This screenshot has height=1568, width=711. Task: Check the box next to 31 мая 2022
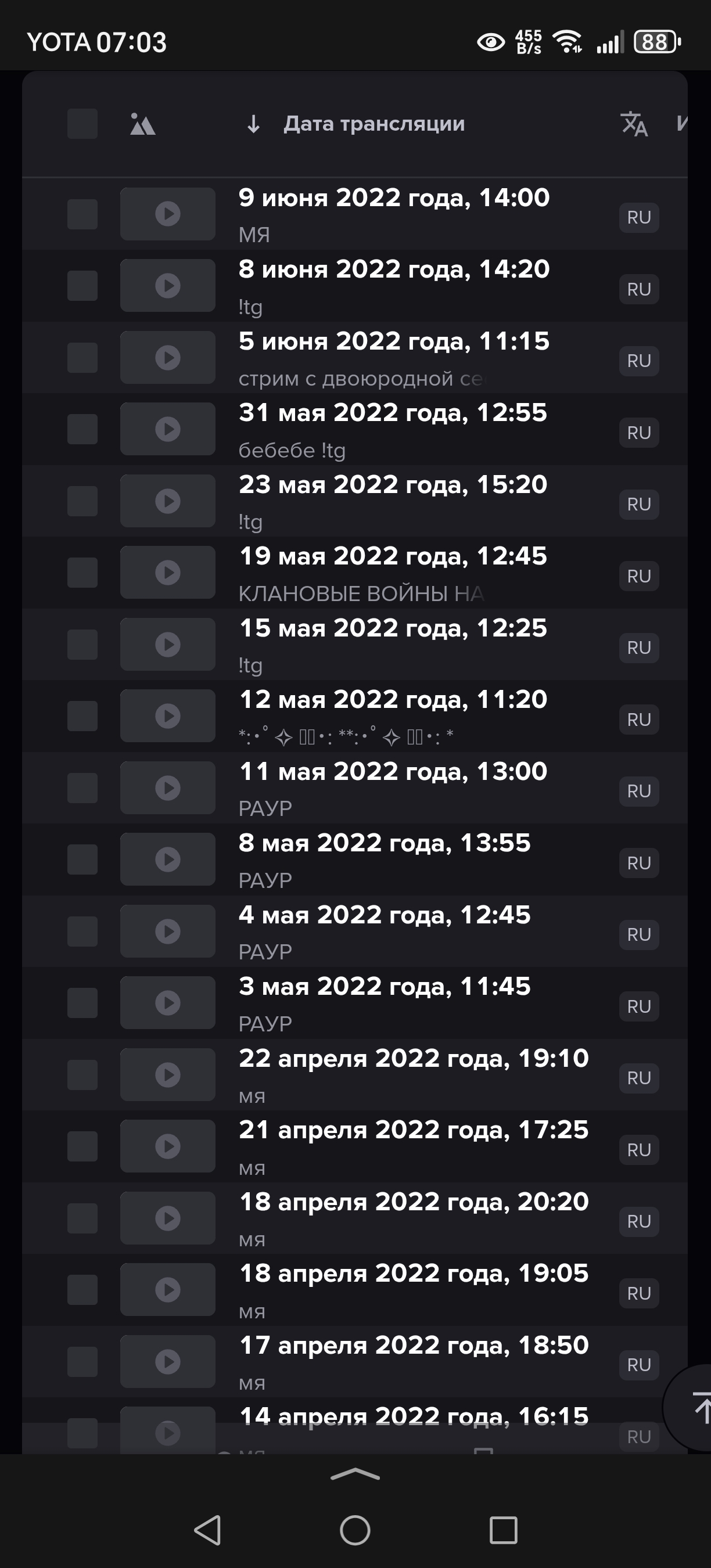82,429
